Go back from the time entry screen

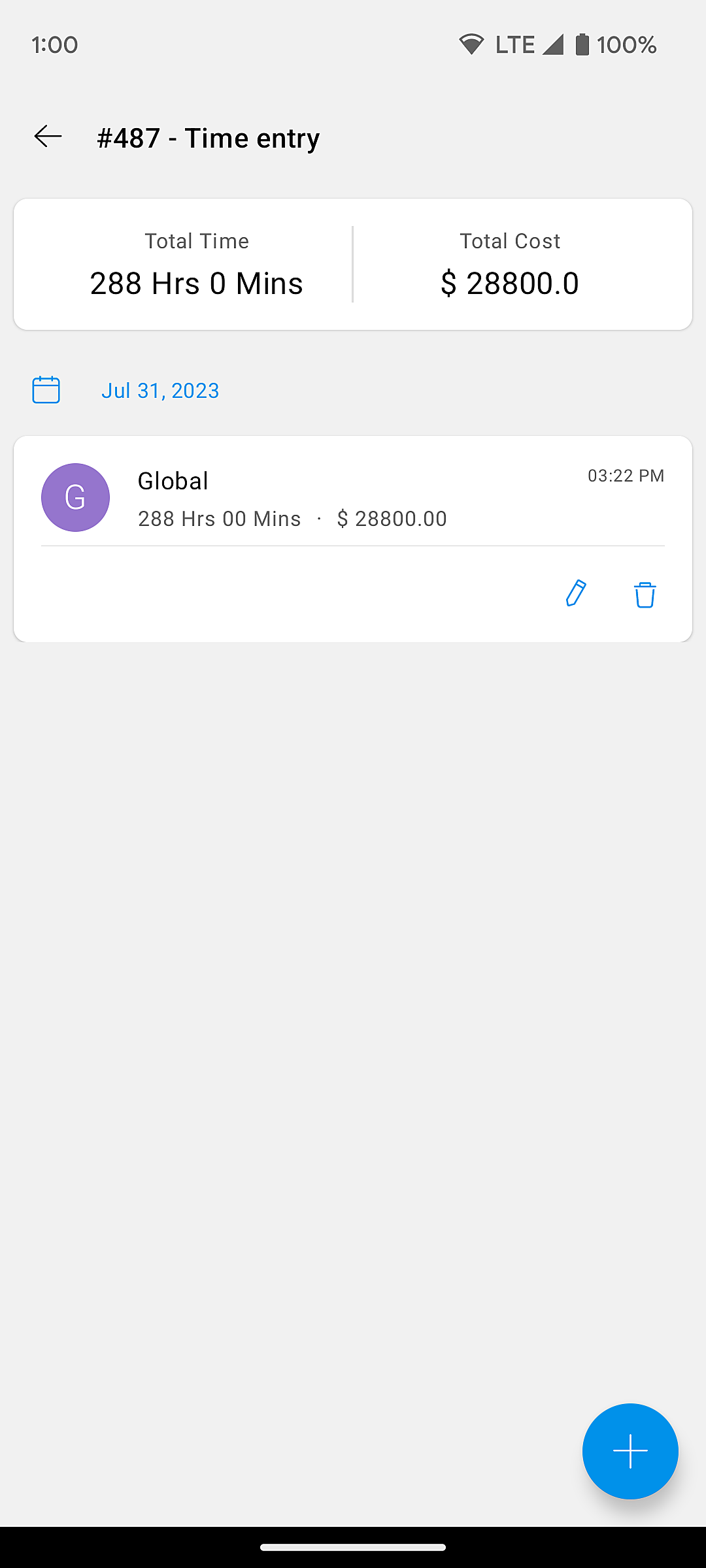click(48, 137)
